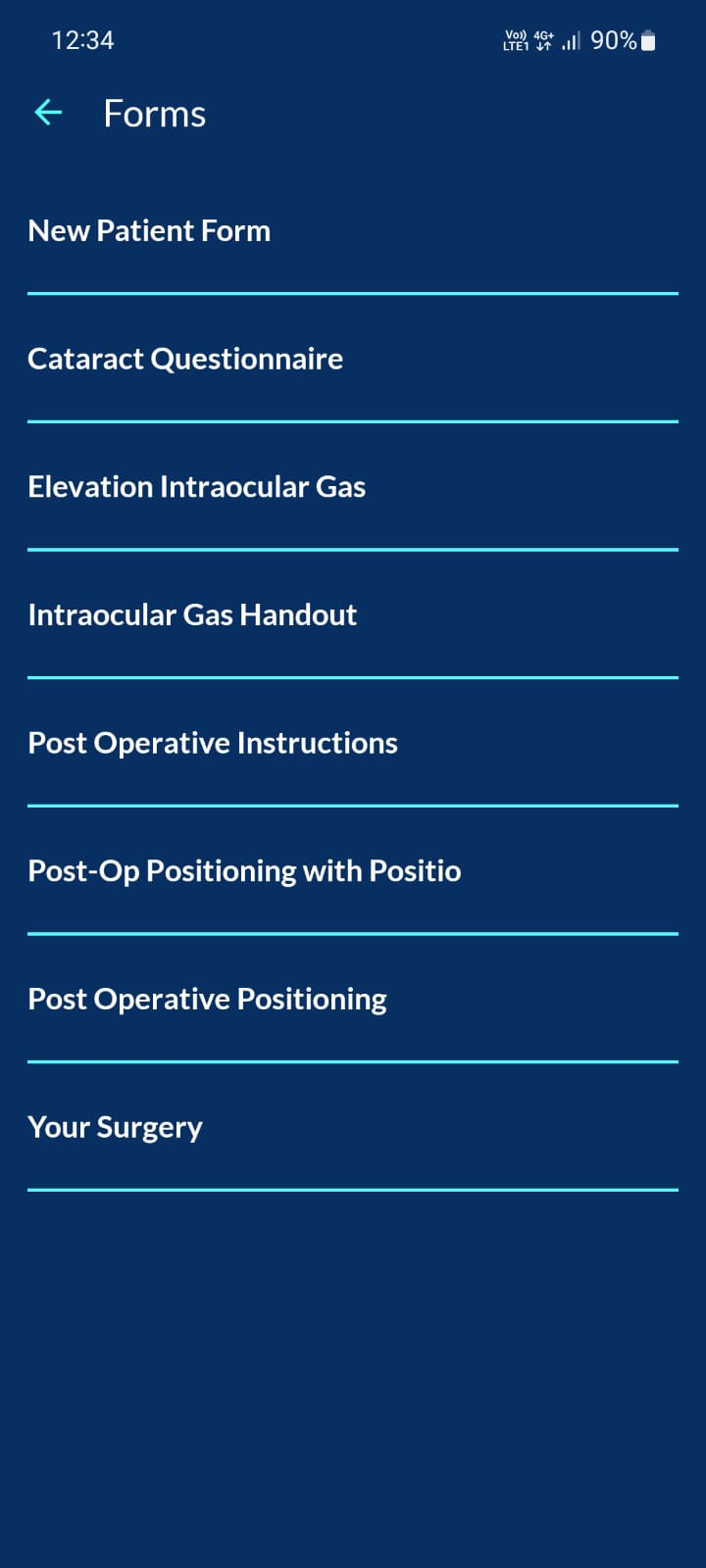Open the Cataract Questionnaire form
Screen dimensions: 706x1568
pos(353,359)
